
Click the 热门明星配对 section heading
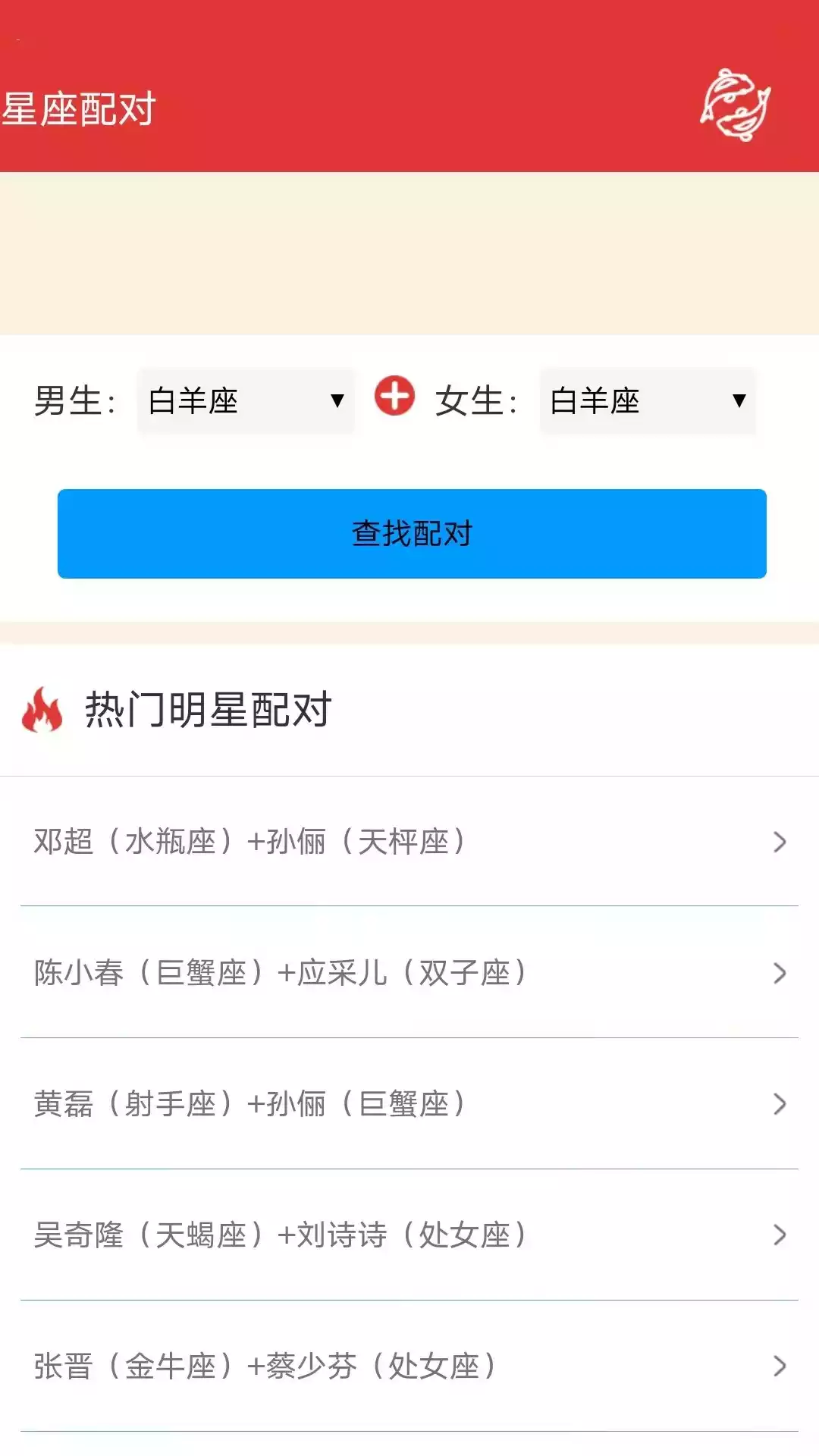205,711
